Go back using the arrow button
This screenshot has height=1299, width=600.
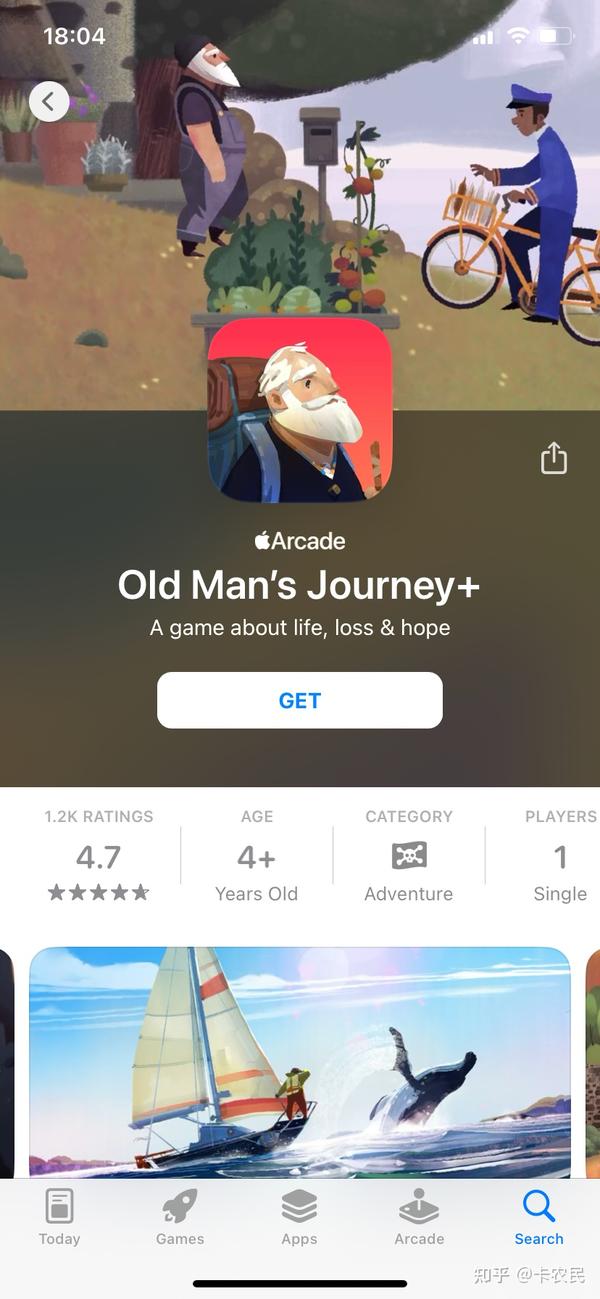(x=49, y=102)
